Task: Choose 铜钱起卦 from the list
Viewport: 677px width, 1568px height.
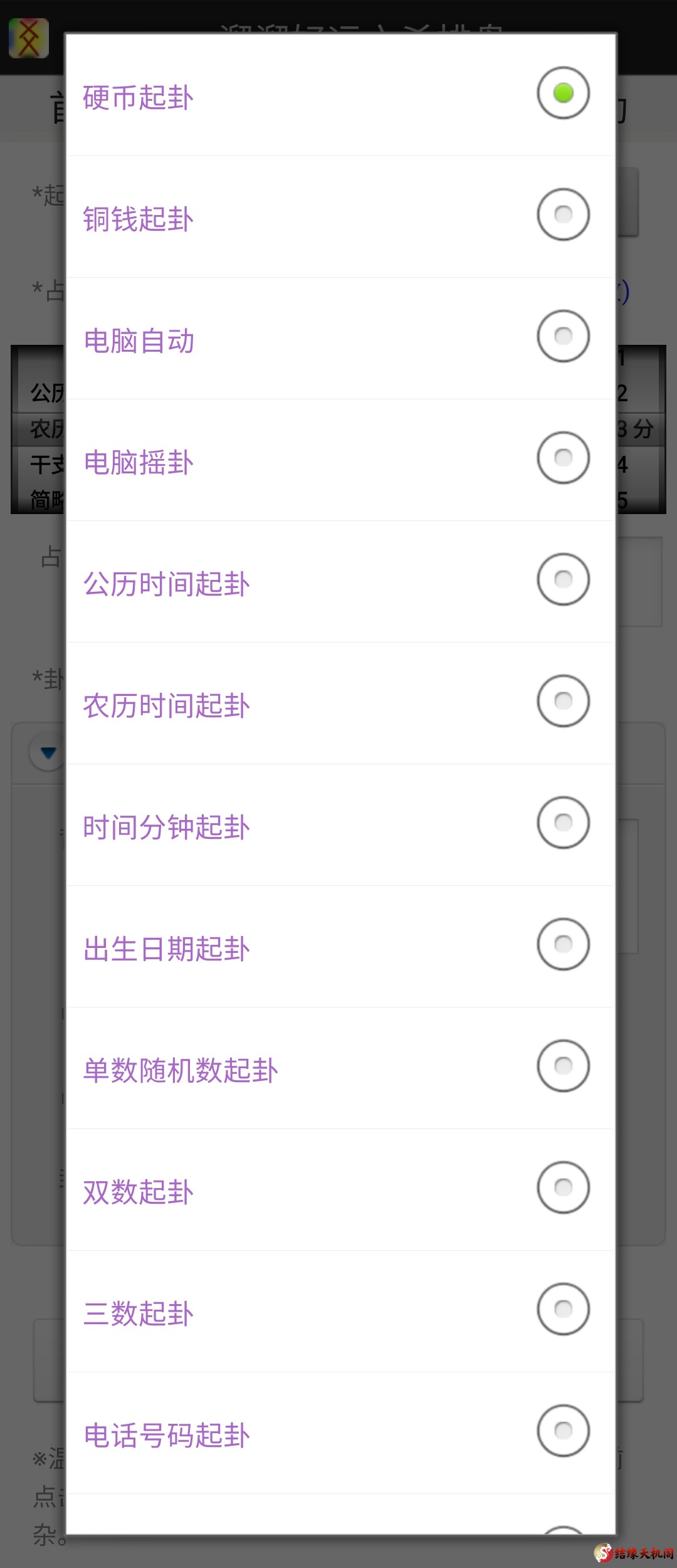Action: click(x=340, y=218)
